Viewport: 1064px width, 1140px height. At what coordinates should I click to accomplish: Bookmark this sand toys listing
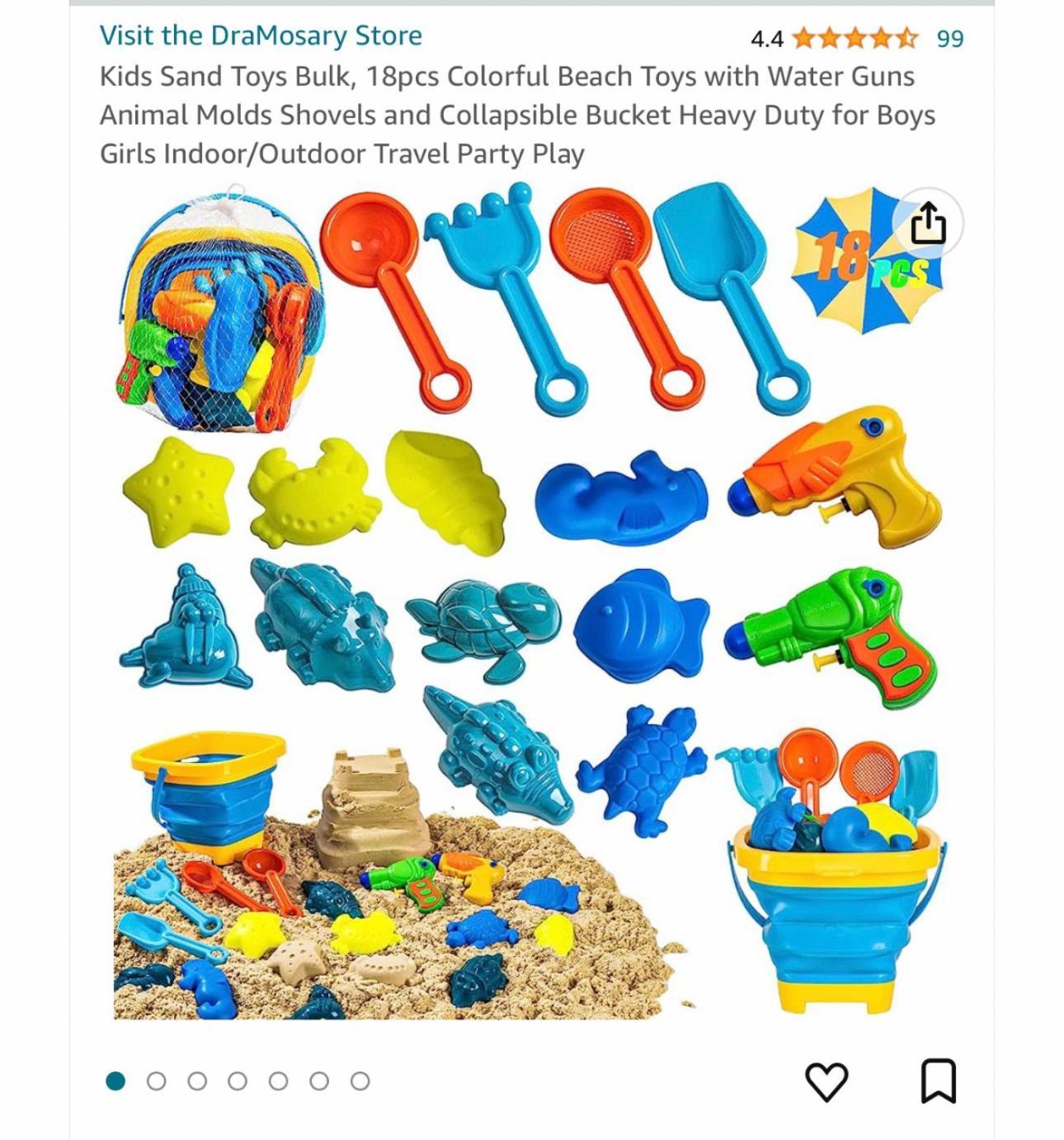coord(938,1081)
